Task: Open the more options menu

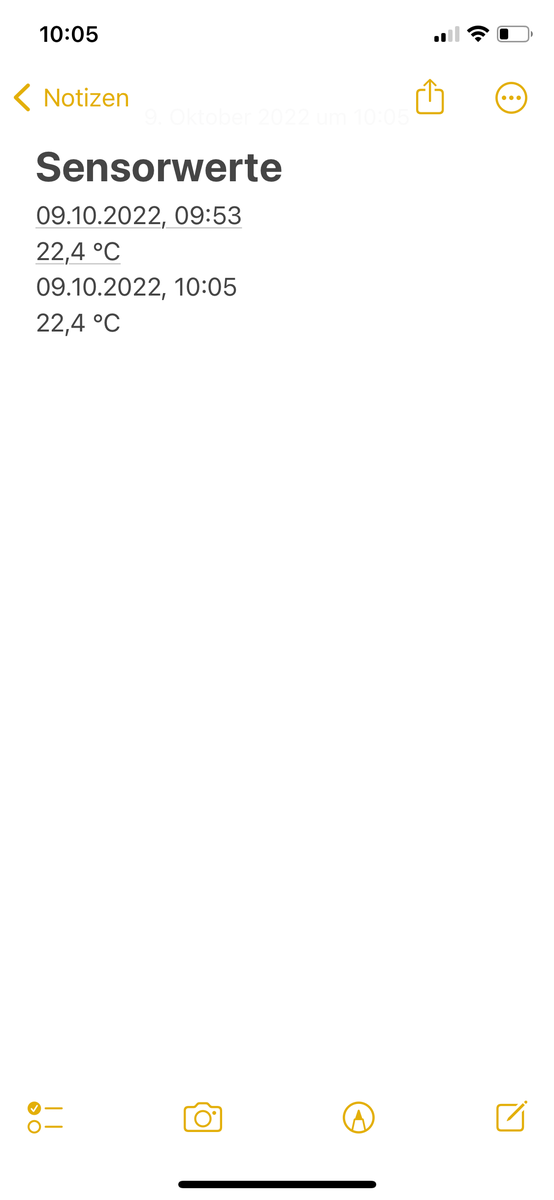Action: coord(511,98)
